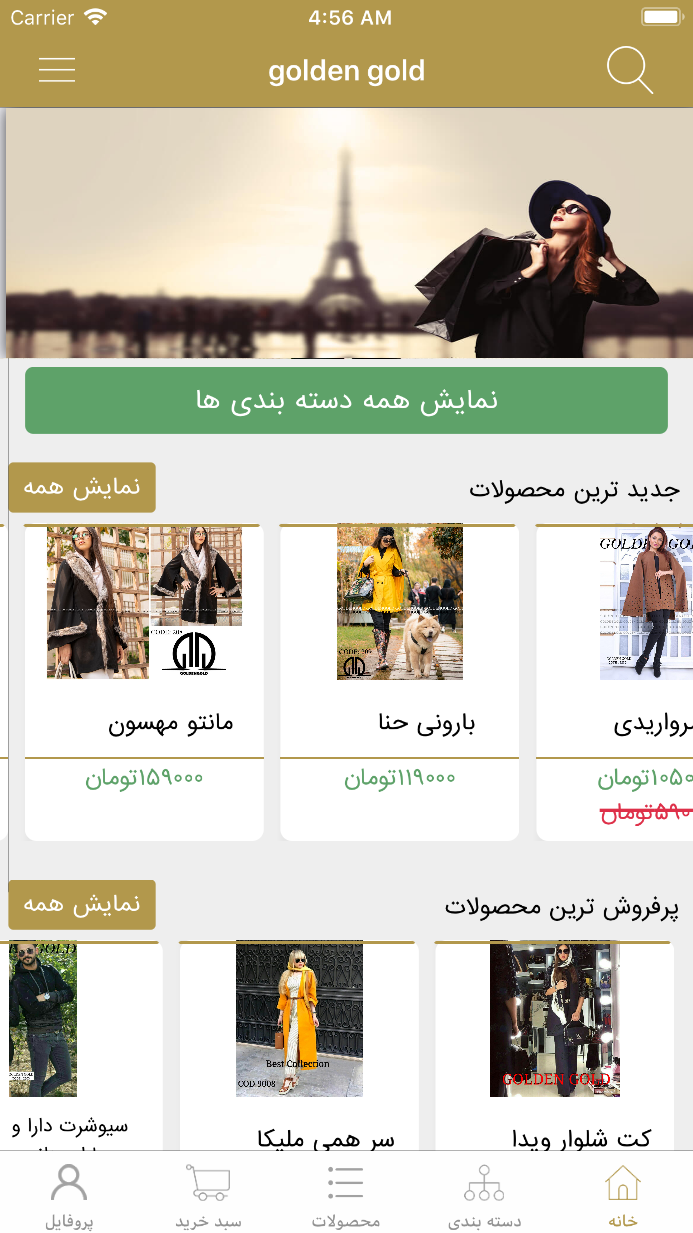The width and height of the screenshot is (693, 1233).
Task: Open the بارونی حنا product card
Action: (399, 680)
